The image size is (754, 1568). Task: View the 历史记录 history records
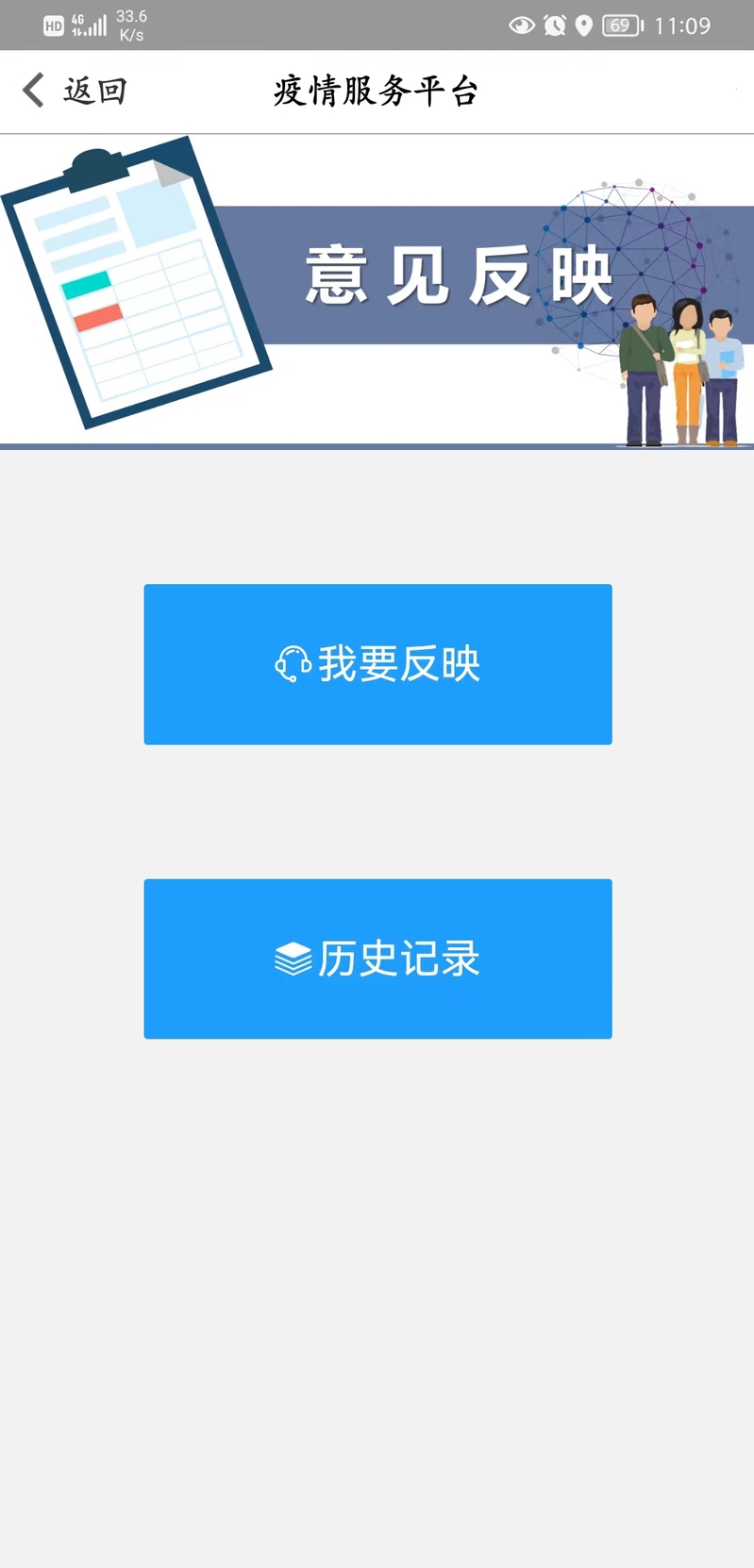point(377,959)
